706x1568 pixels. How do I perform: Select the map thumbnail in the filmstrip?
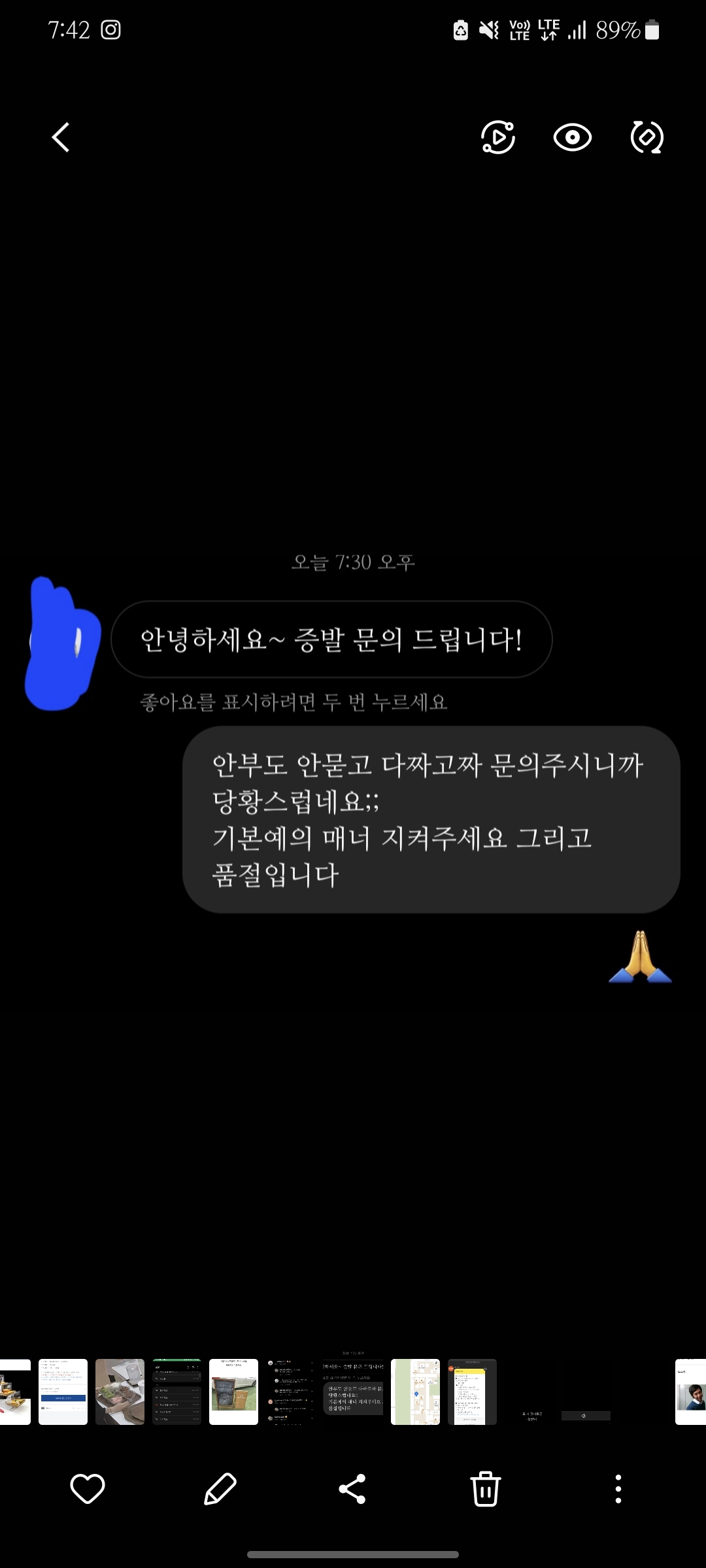click(x=416, y=1392)
